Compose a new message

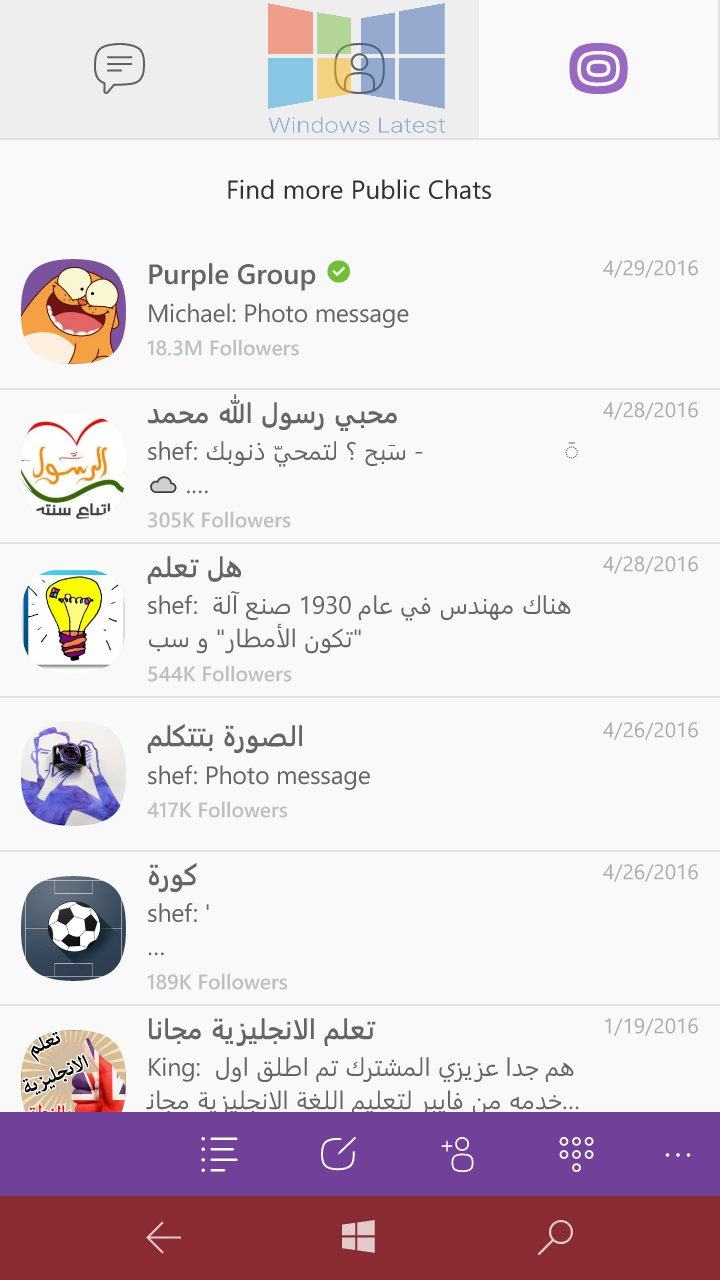pyautogui.click(x=338, y=1154)
